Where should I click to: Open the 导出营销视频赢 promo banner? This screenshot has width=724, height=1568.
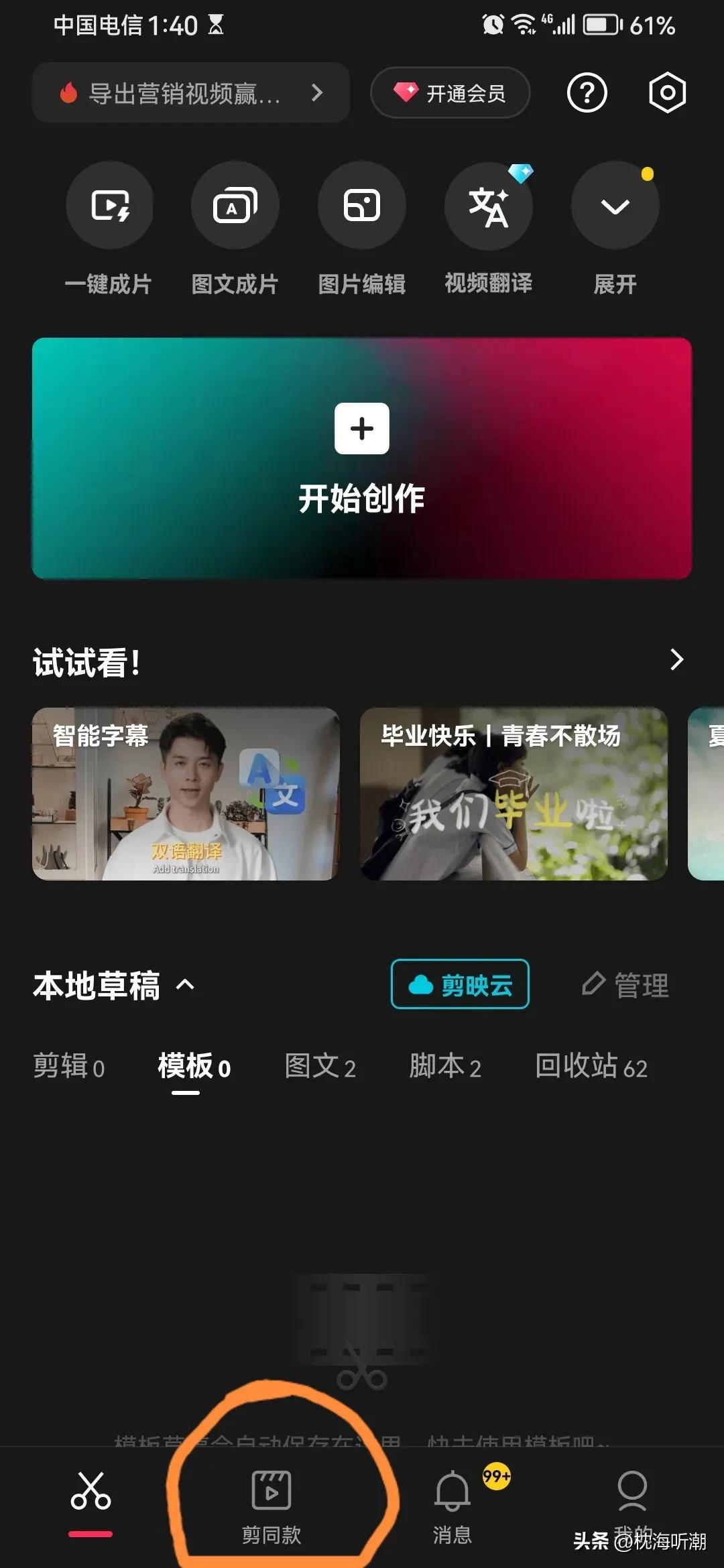point(190,92)
